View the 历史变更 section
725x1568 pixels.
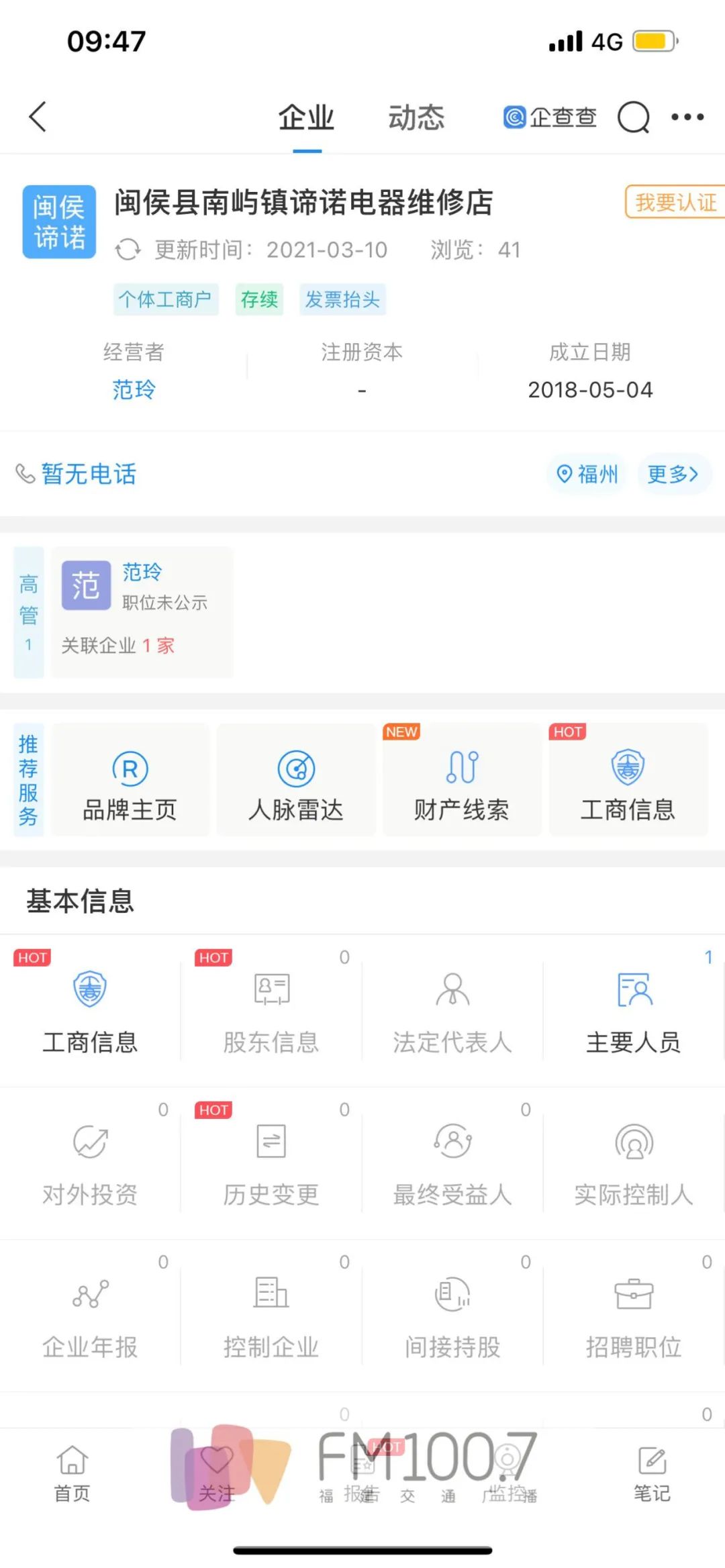(271, 1161)
